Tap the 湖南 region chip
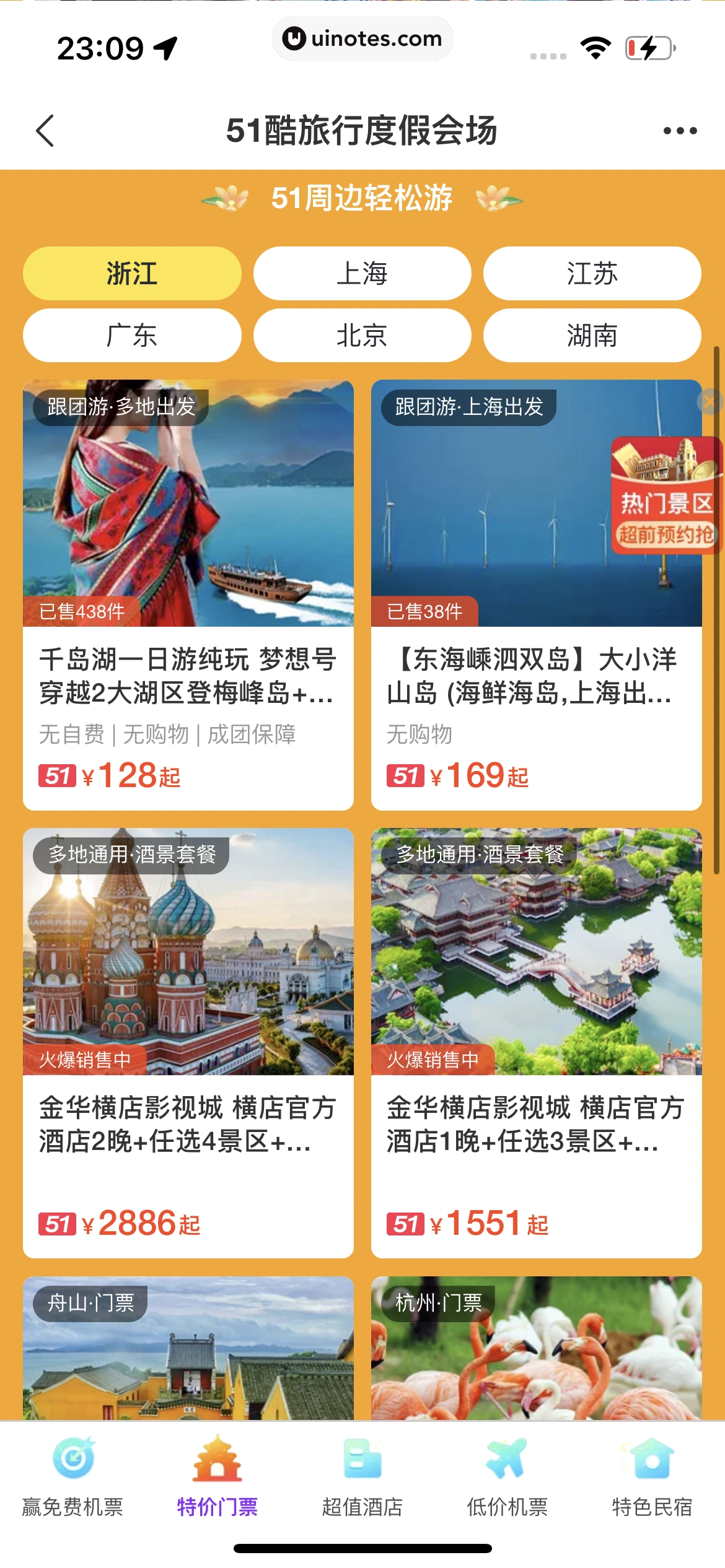725x1568 pixels. [x=592, y=336]
